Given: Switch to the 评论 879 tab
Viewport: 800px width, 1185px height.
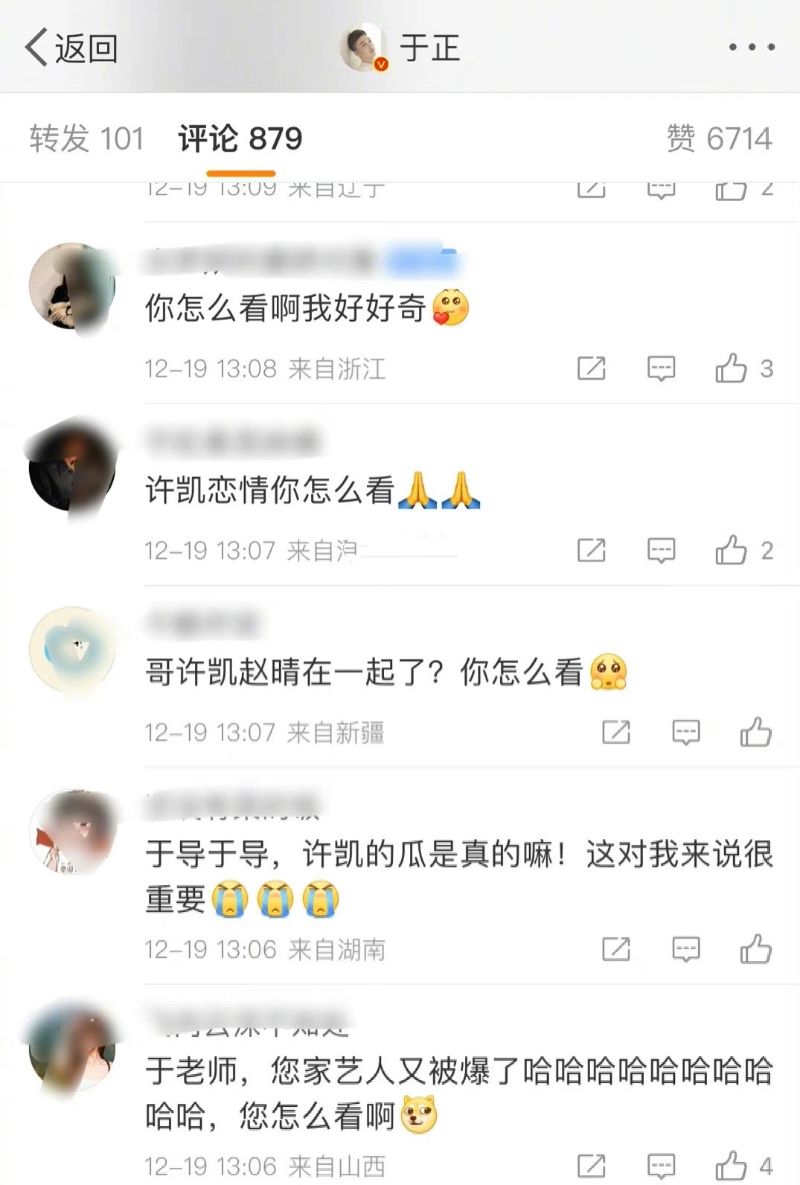Looking at the screenshot, I should point(240,139).
